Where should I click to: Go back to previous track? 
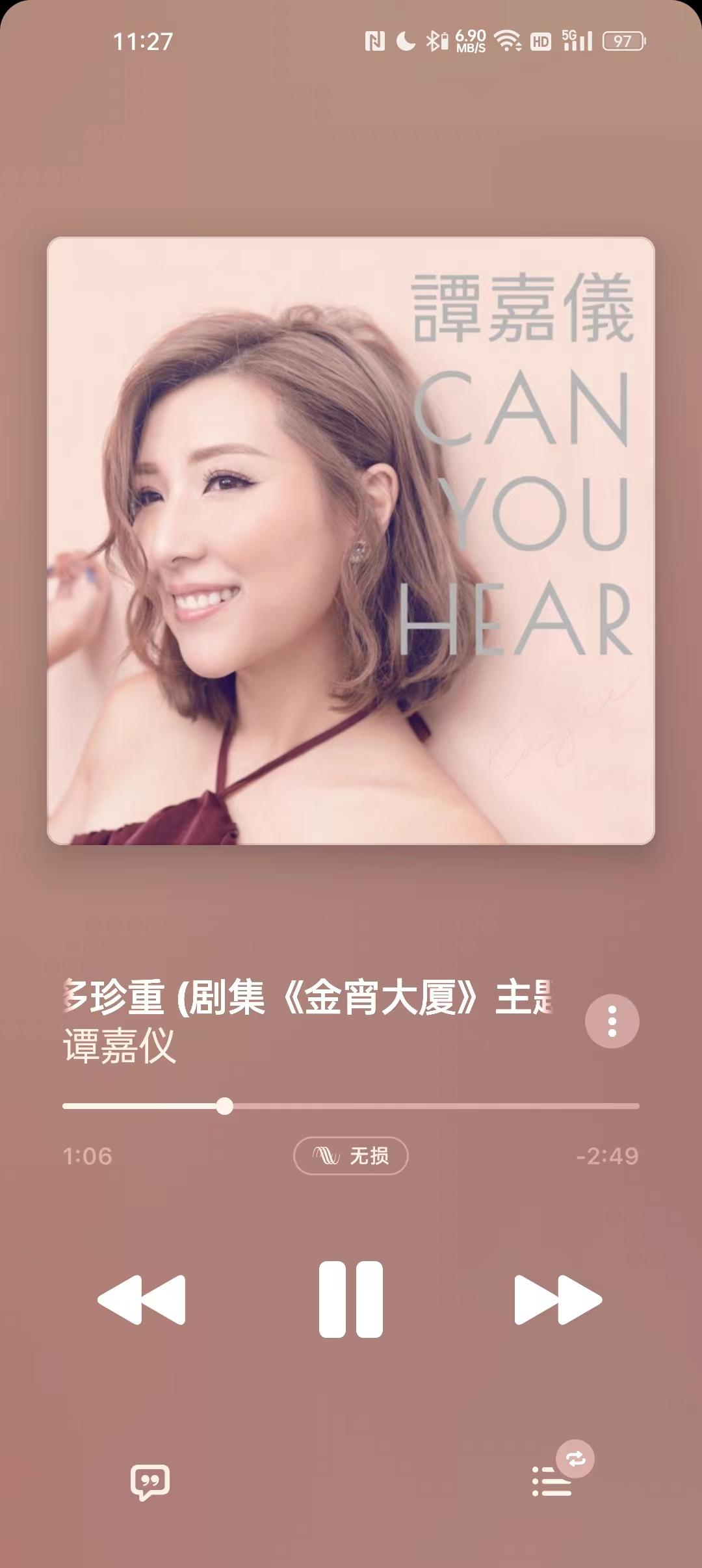142,1300
